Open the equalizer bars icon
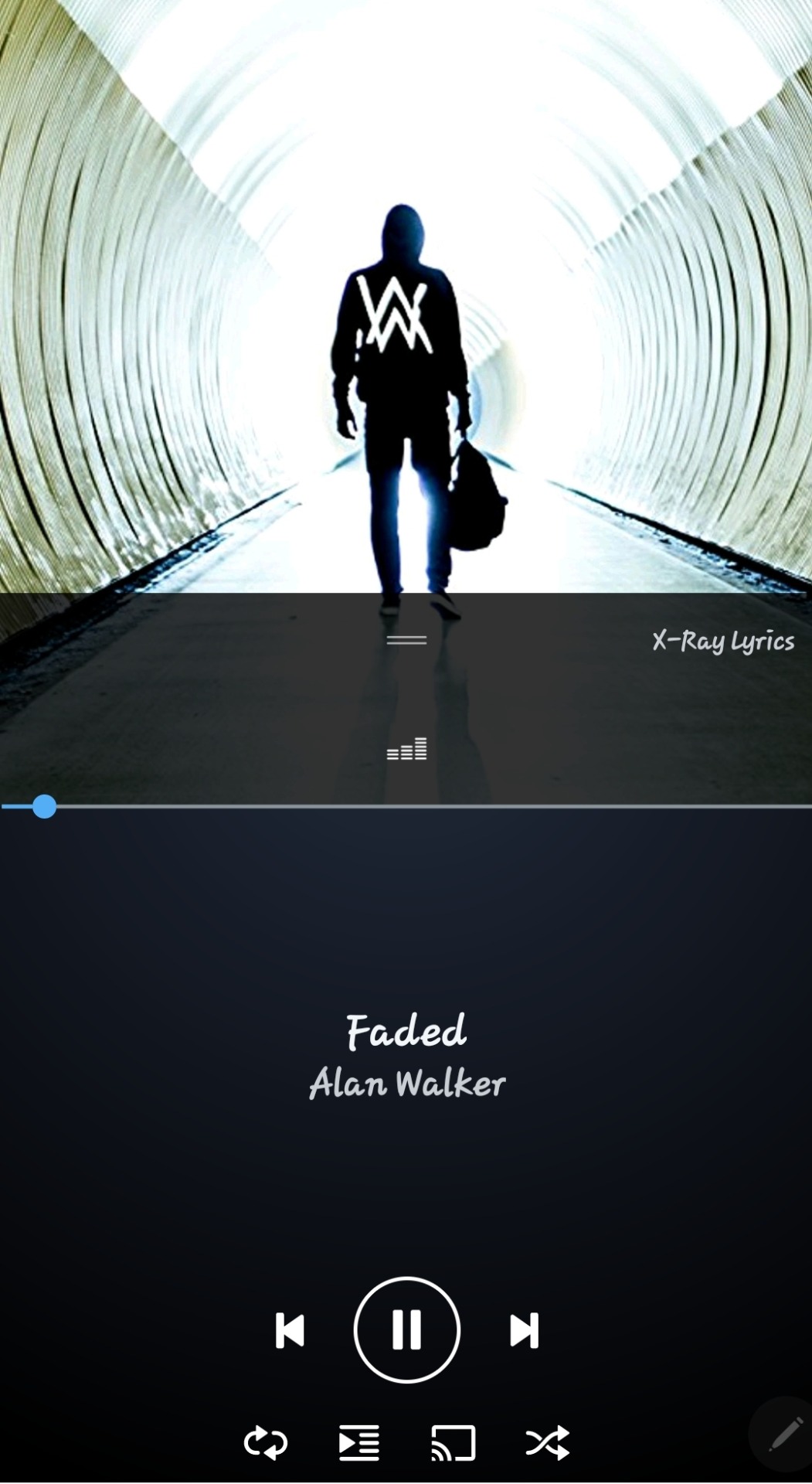 (x=406, y=749)
